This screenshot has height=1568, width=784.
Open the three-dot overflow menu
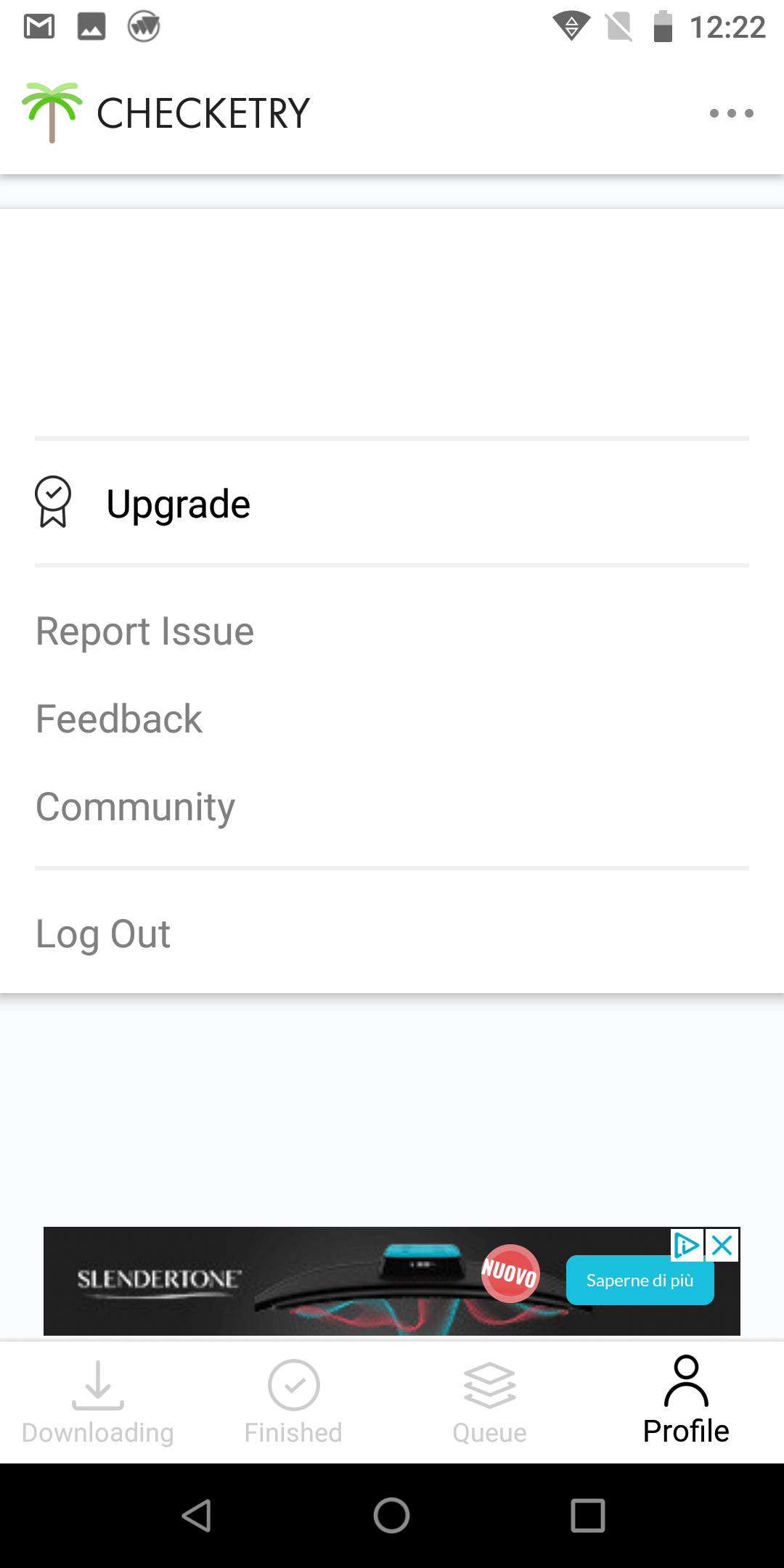pos(732,113)
